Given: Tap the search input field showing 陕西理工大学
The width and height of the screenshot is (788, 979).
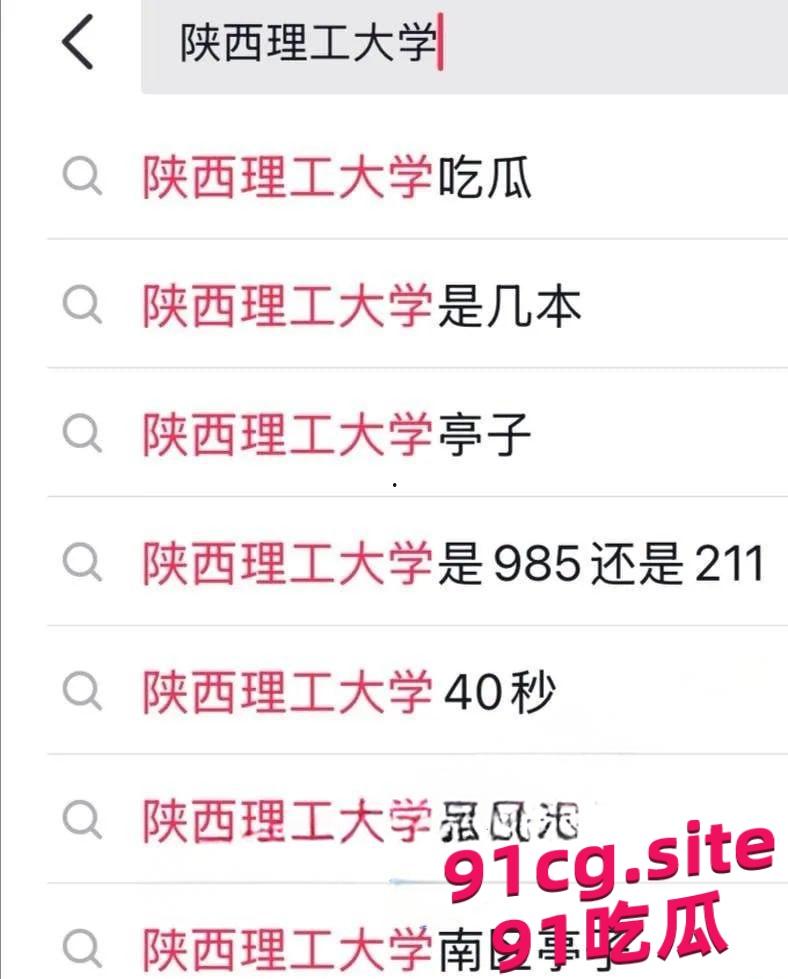Looking at the screenshot, I should pos(400,44).
